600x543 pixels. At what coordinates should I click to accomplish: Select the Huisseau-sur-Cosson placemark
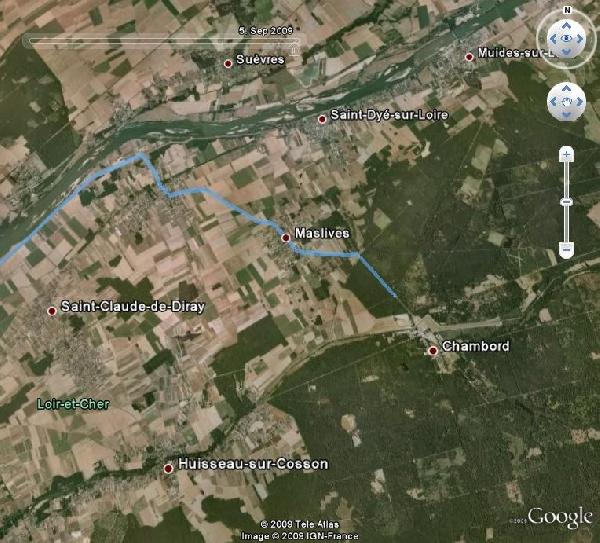coord(168,468)
